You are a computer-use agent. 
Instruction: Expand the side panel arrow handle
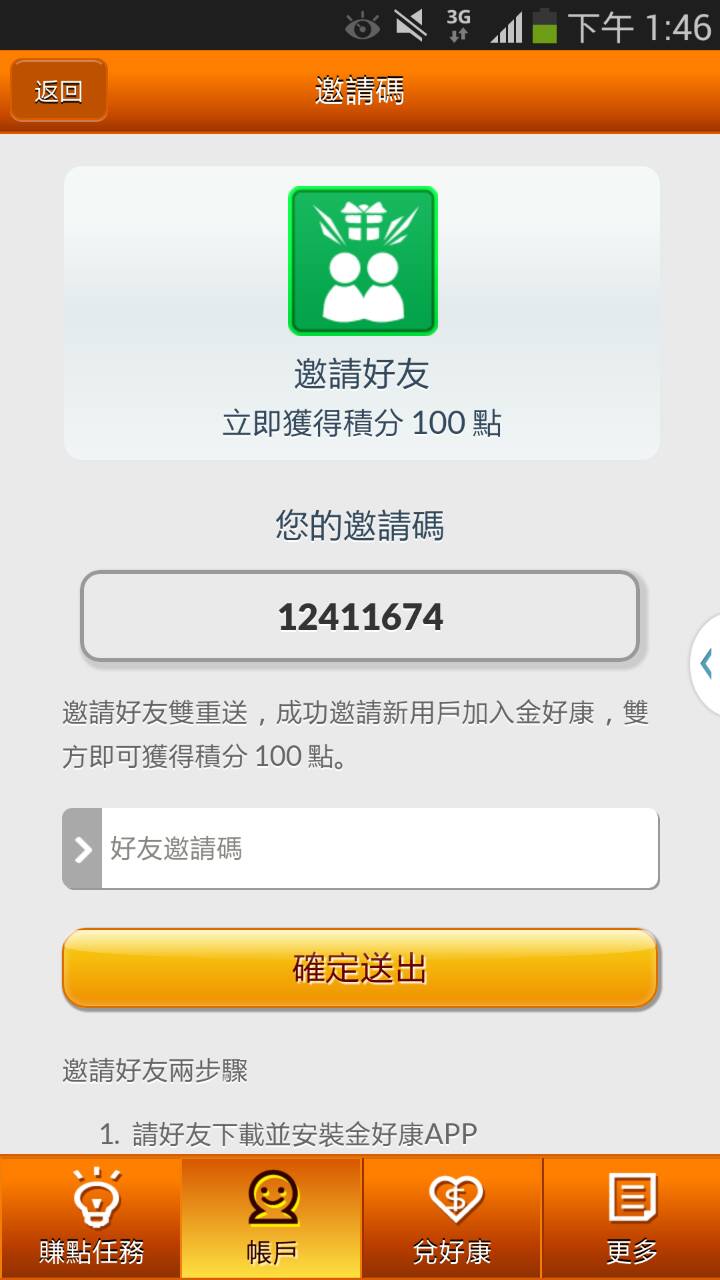[706, 664]
